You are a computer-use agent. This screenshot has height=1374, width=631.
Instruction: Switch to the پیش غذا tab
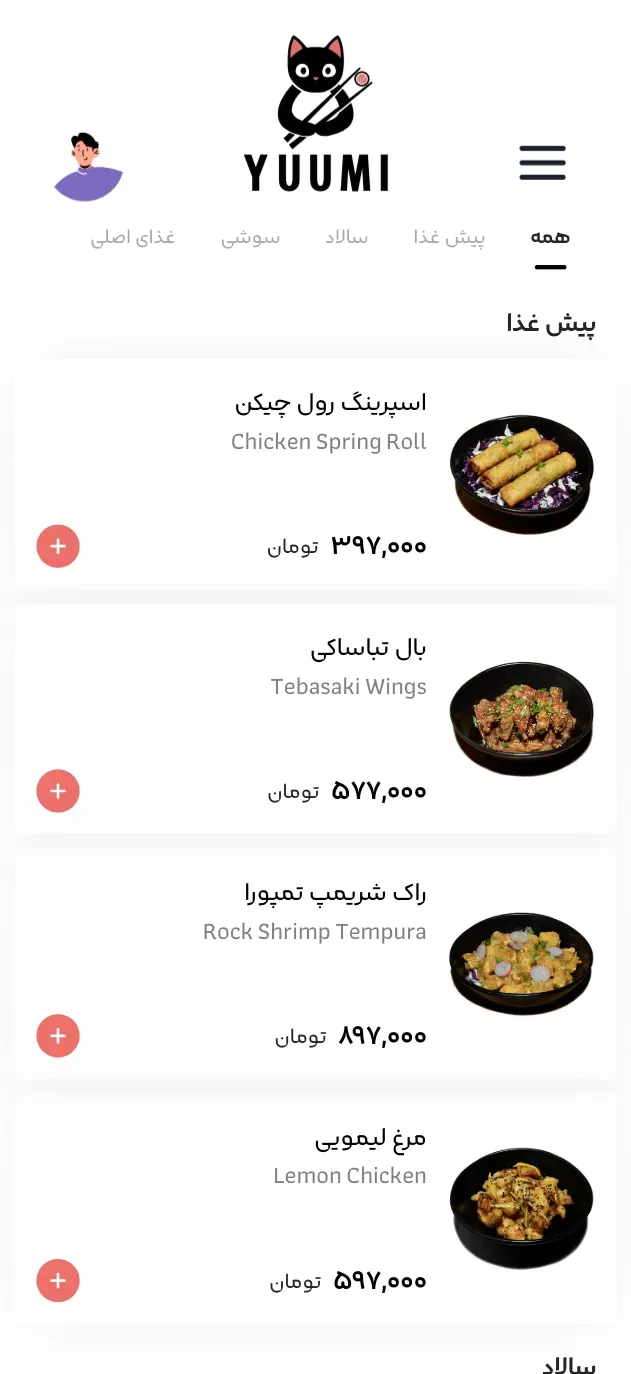point(449,237)
